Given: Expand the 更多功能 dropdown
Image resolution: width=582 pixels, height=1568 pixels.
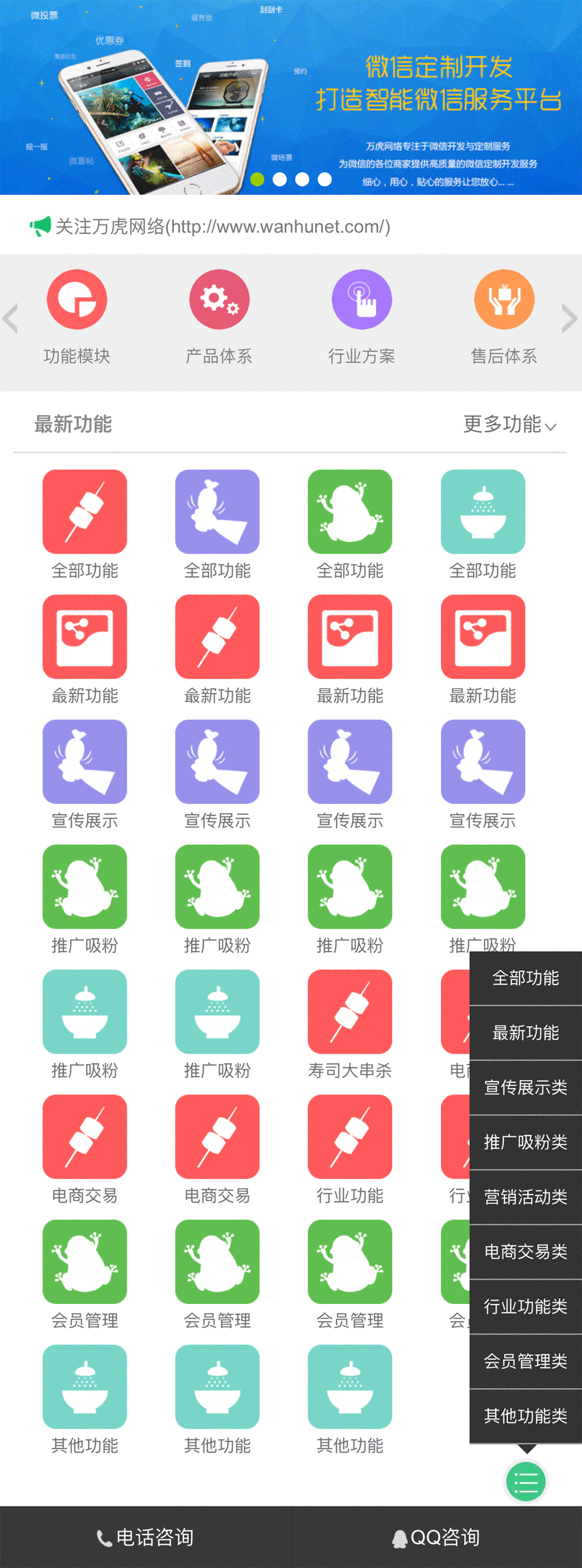Looking at the screenshot, I should pyautogui.click(x=509, y=425).
